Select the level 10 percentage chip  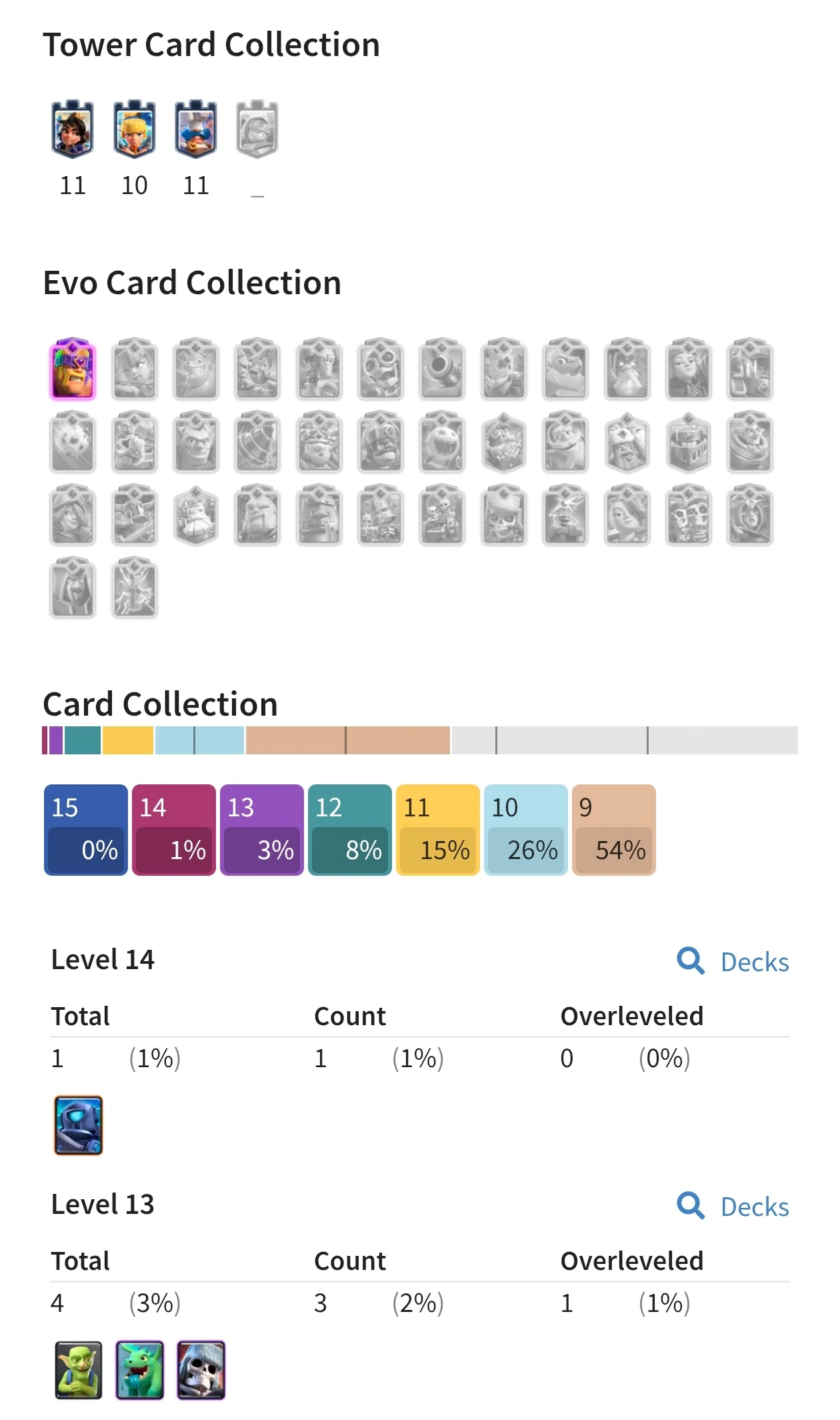[525, 830]
